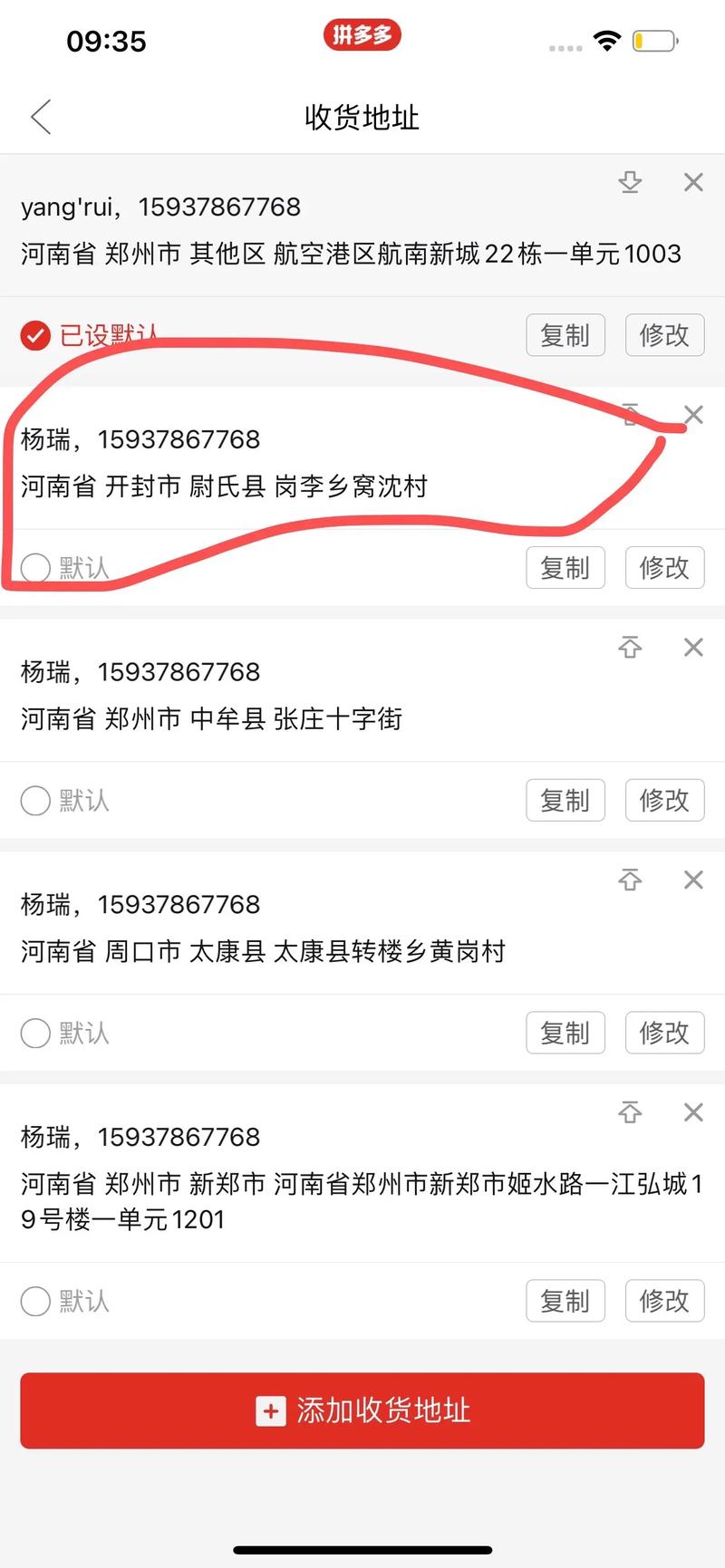
Task: Pin the 中牟县 张庄十字街 address to top
Action: click(630, 648)
